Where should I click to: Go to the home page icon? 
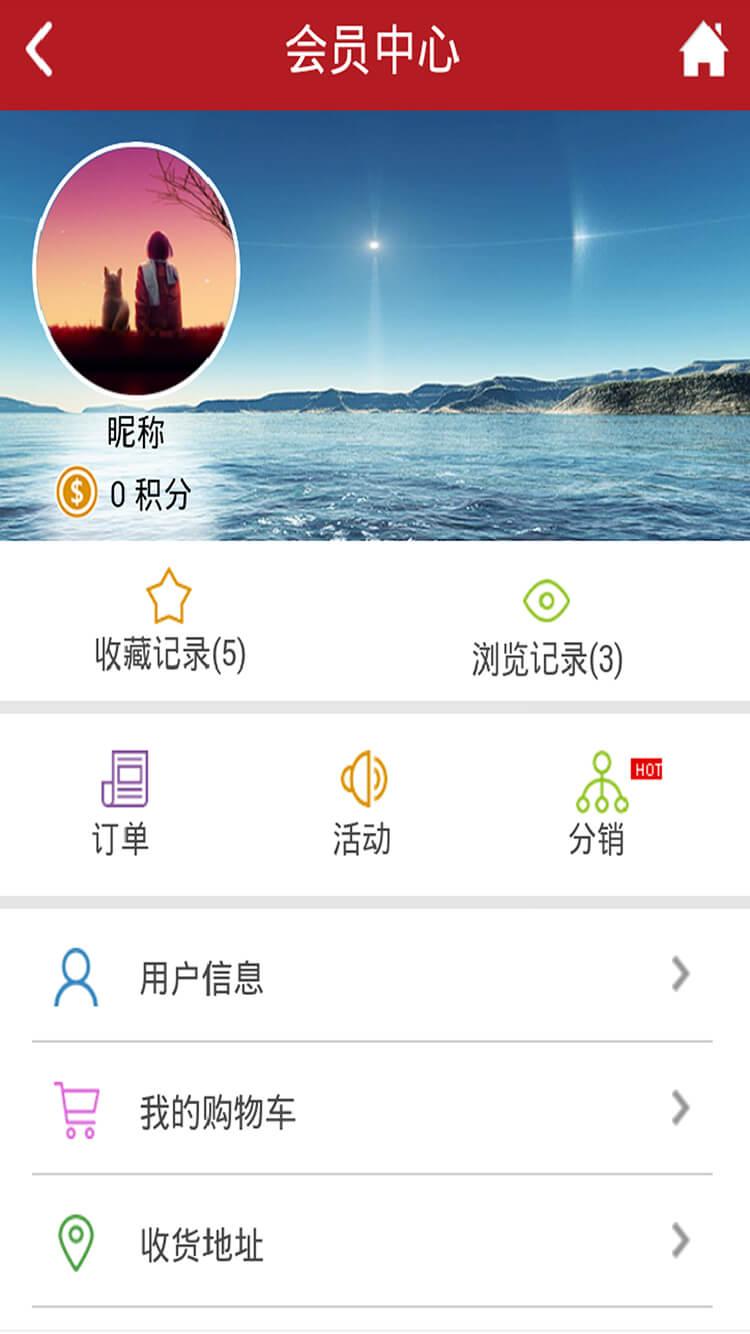(x=703, y=50)
